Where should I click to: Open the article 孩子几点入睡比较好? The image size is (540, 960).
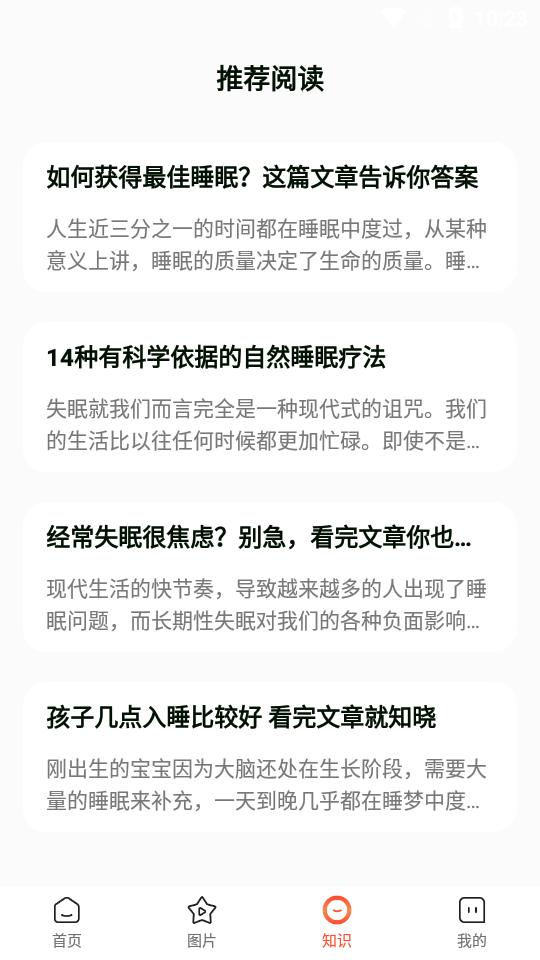[270, 757]
